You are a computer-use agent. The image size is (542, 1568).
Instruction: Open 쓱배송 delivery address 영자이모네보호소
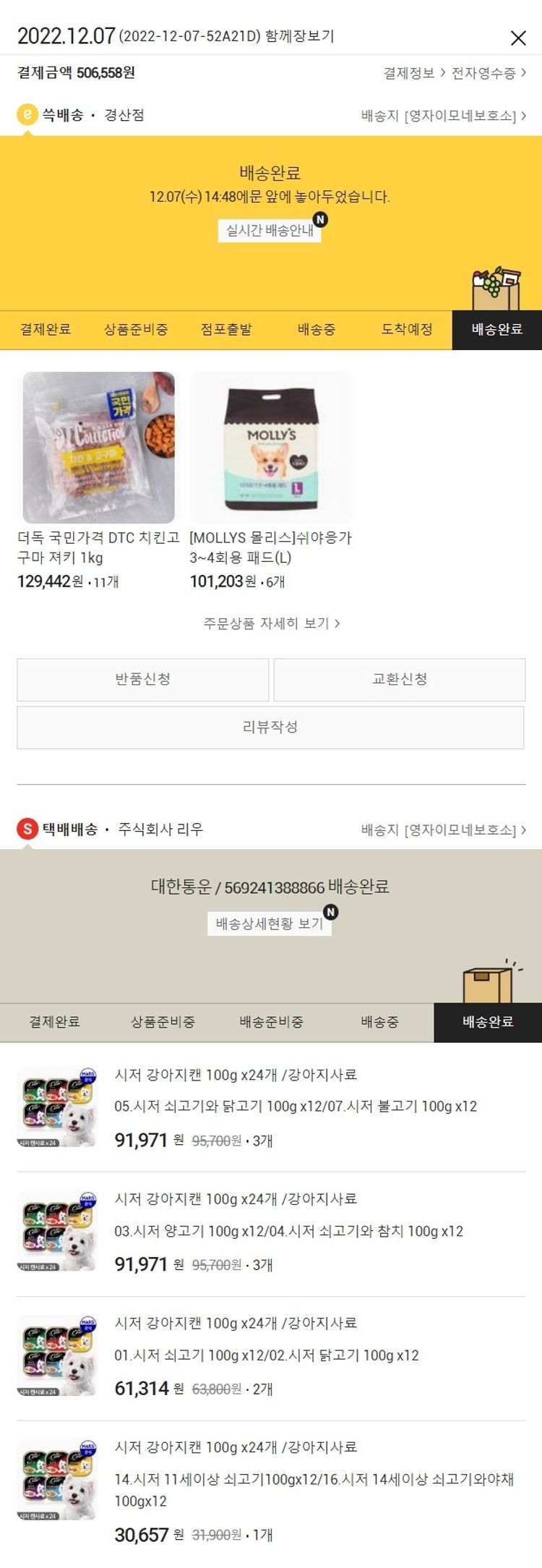coord(443,116)
